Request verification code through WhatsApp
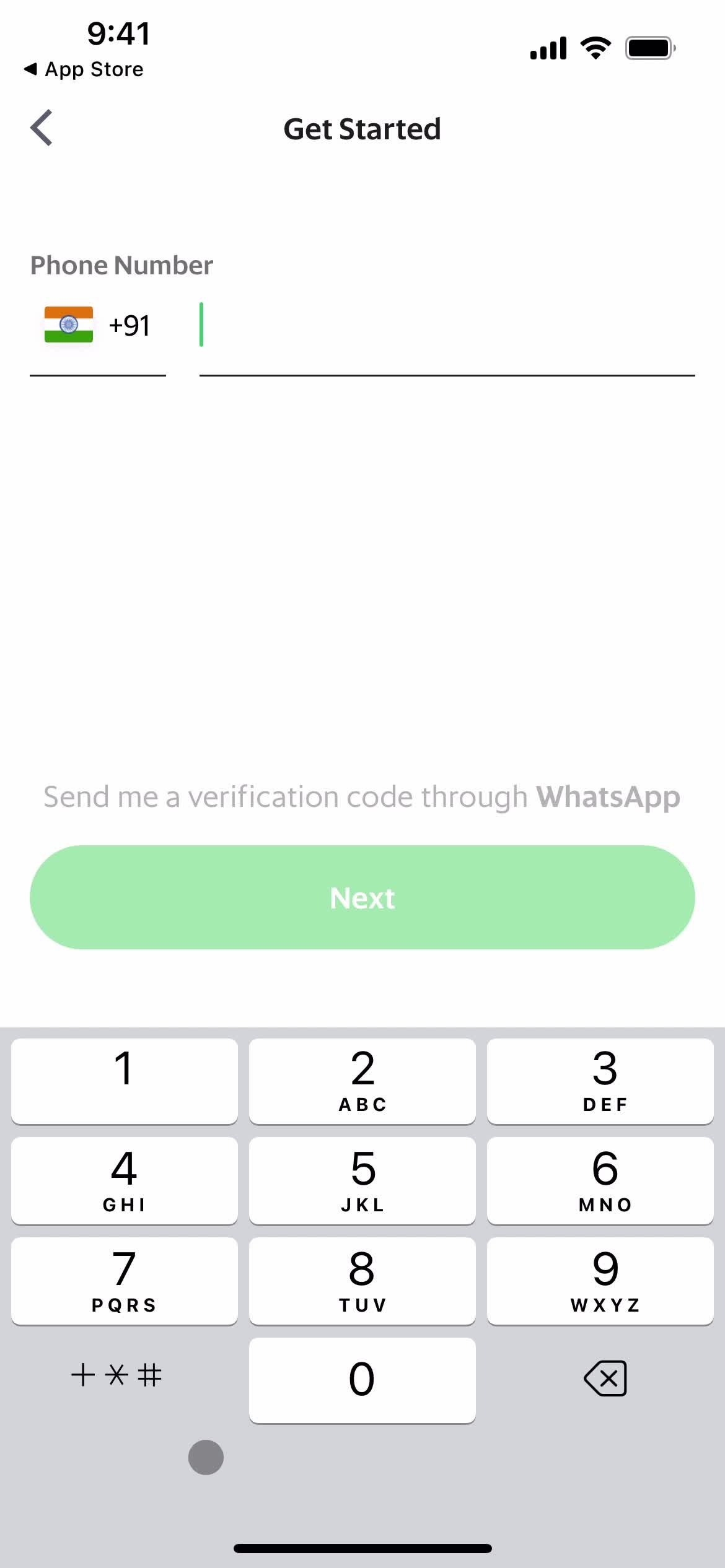725x1568 pixels. pyautogui.click(x=362, y=796)
